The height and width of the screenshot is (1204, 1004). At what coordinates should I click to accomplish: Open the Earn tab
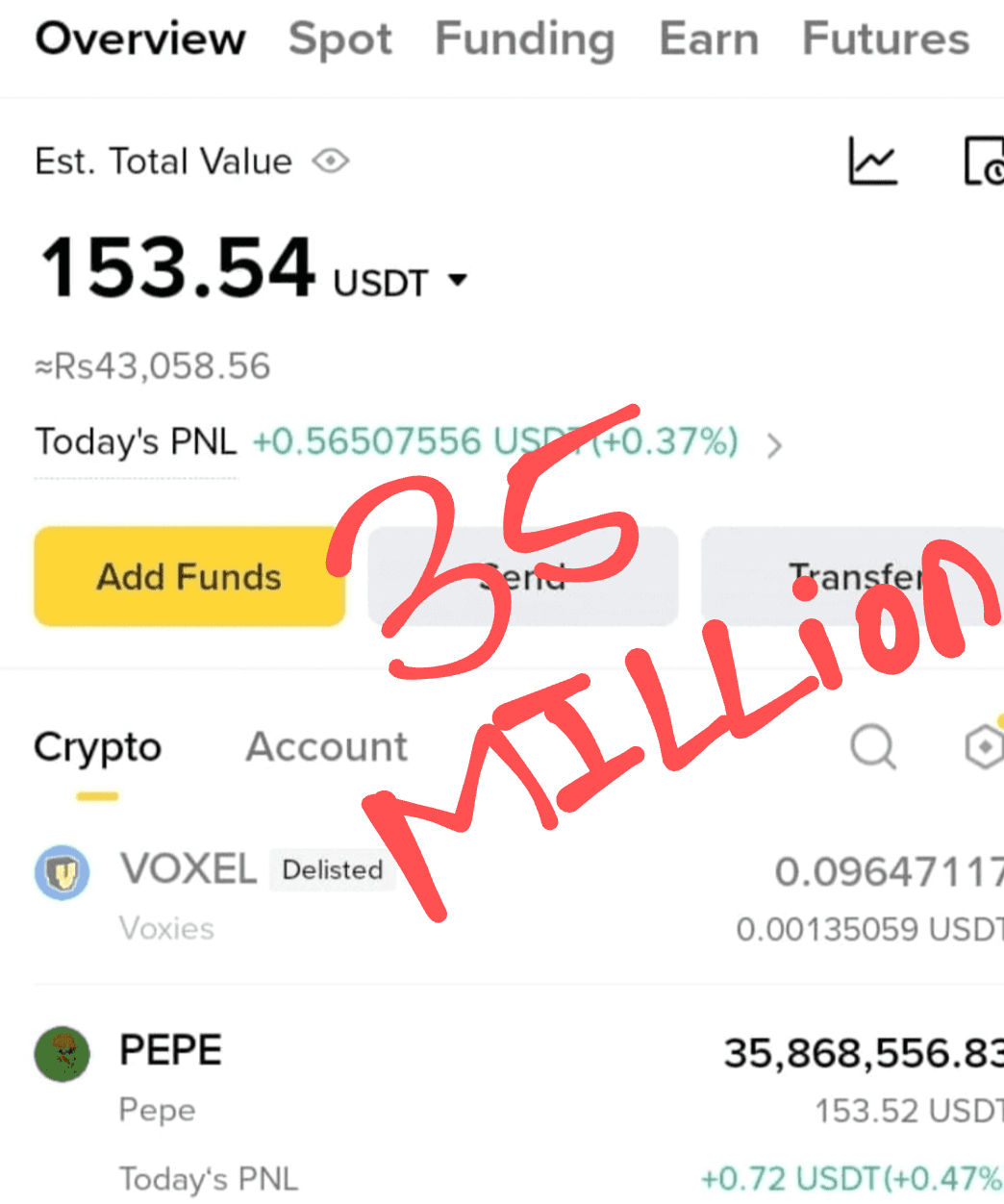[x=708, y=38]
